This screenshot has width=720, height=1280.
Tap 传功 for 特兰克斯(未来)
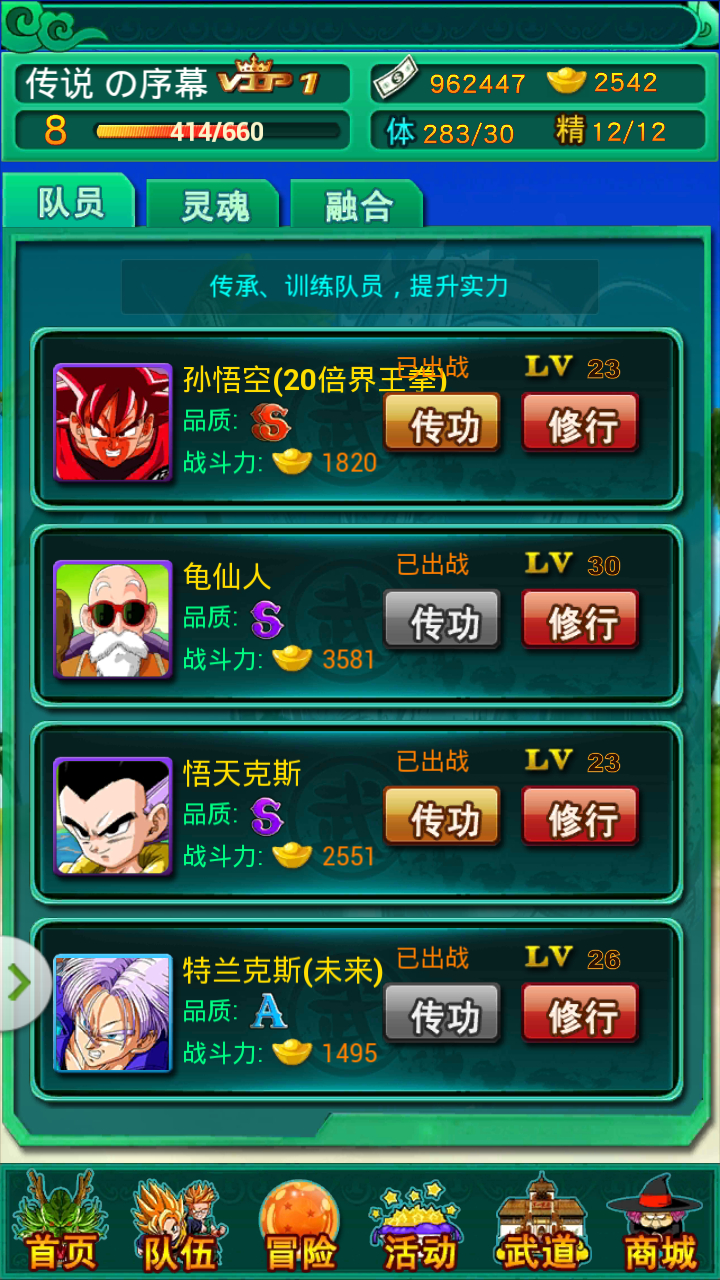pyautogui.click(x=442, y=1015)
